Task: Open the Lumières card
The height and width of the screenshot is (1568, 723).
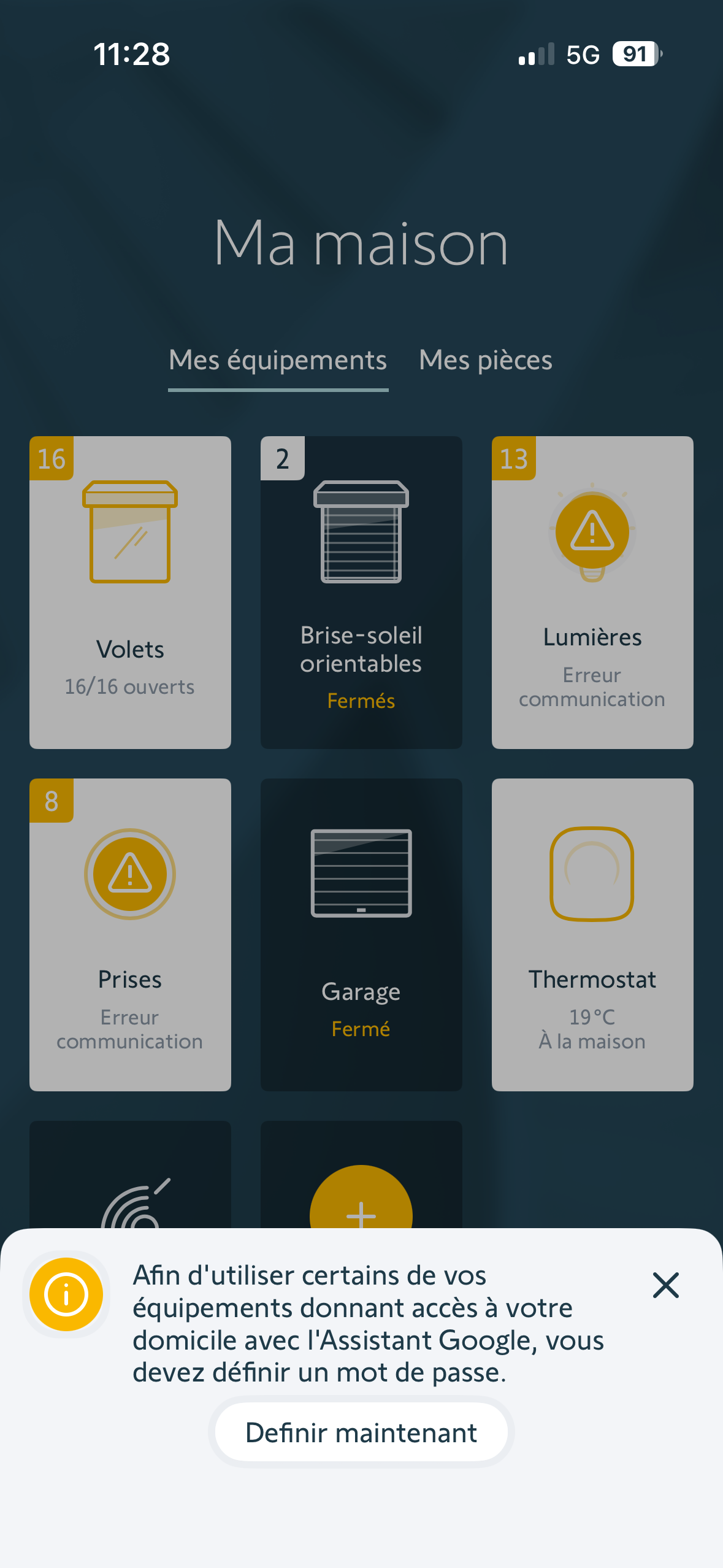Action: click(x=592, y=592)
